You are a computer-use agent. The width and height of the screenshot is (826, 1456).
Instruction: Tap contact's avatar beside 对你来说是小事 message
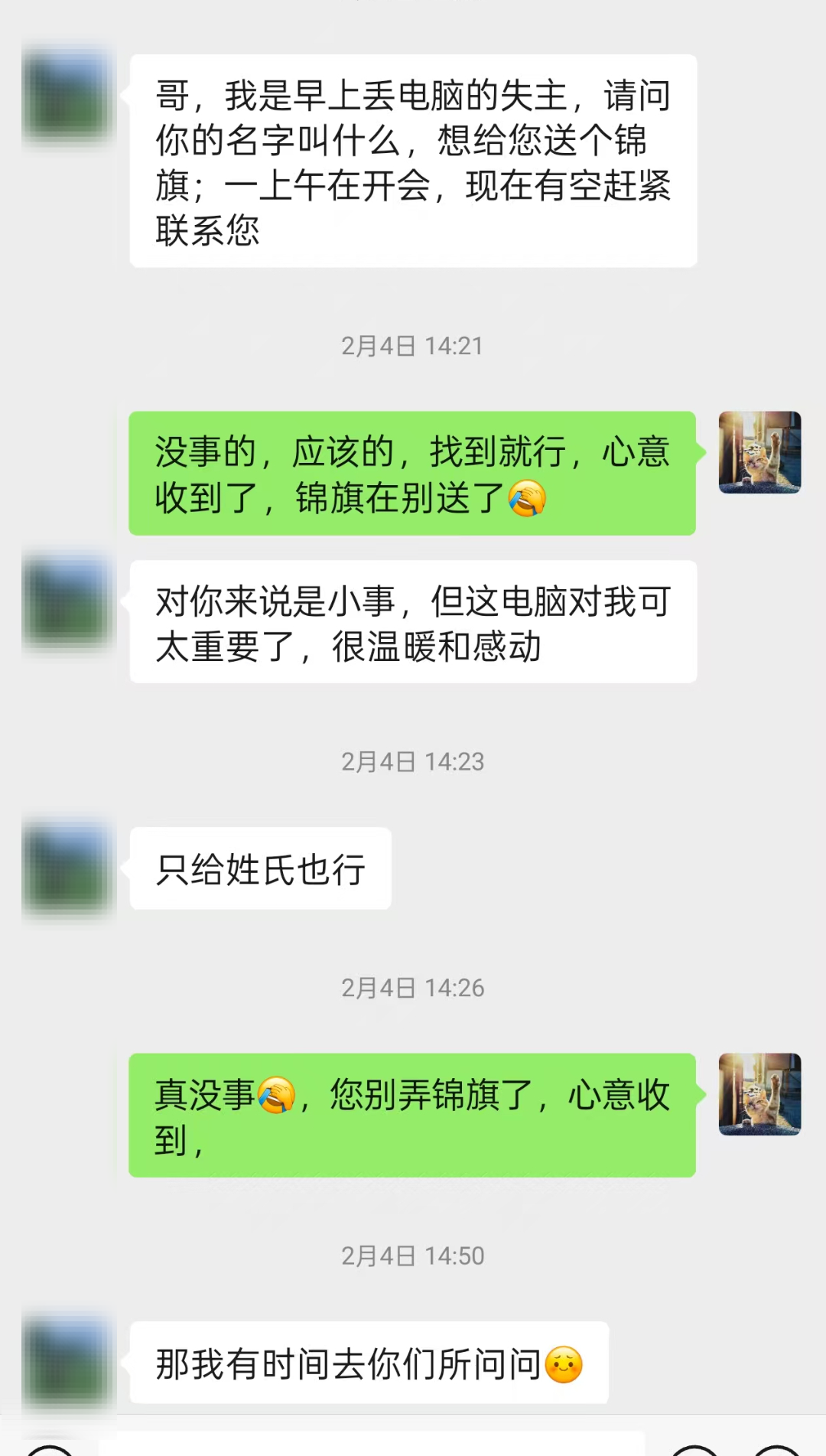pos(67,601)
